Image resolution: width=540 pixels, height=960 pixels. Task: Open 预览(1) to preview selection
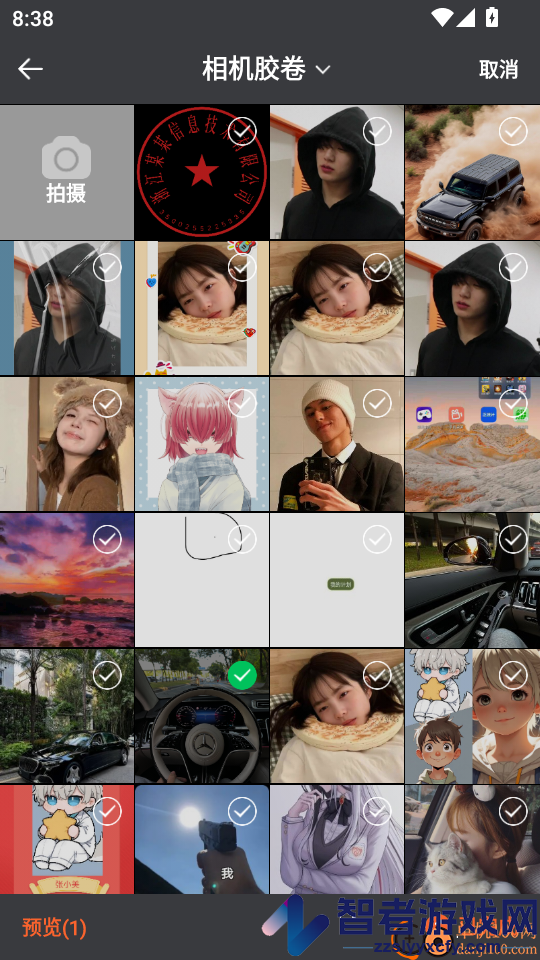click(54, 928)
